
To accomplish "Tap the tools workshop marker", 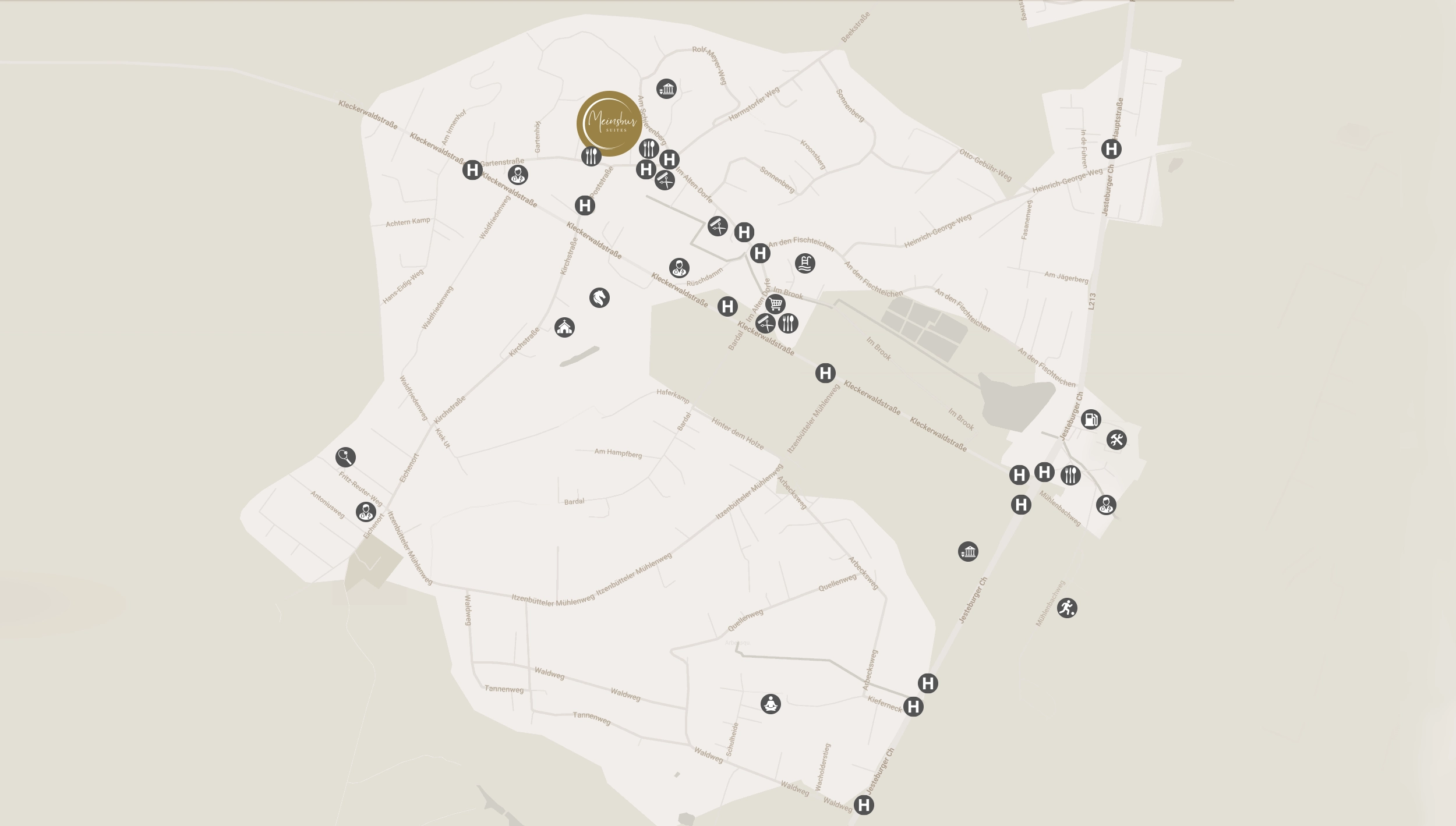I will coord(1116,440).
